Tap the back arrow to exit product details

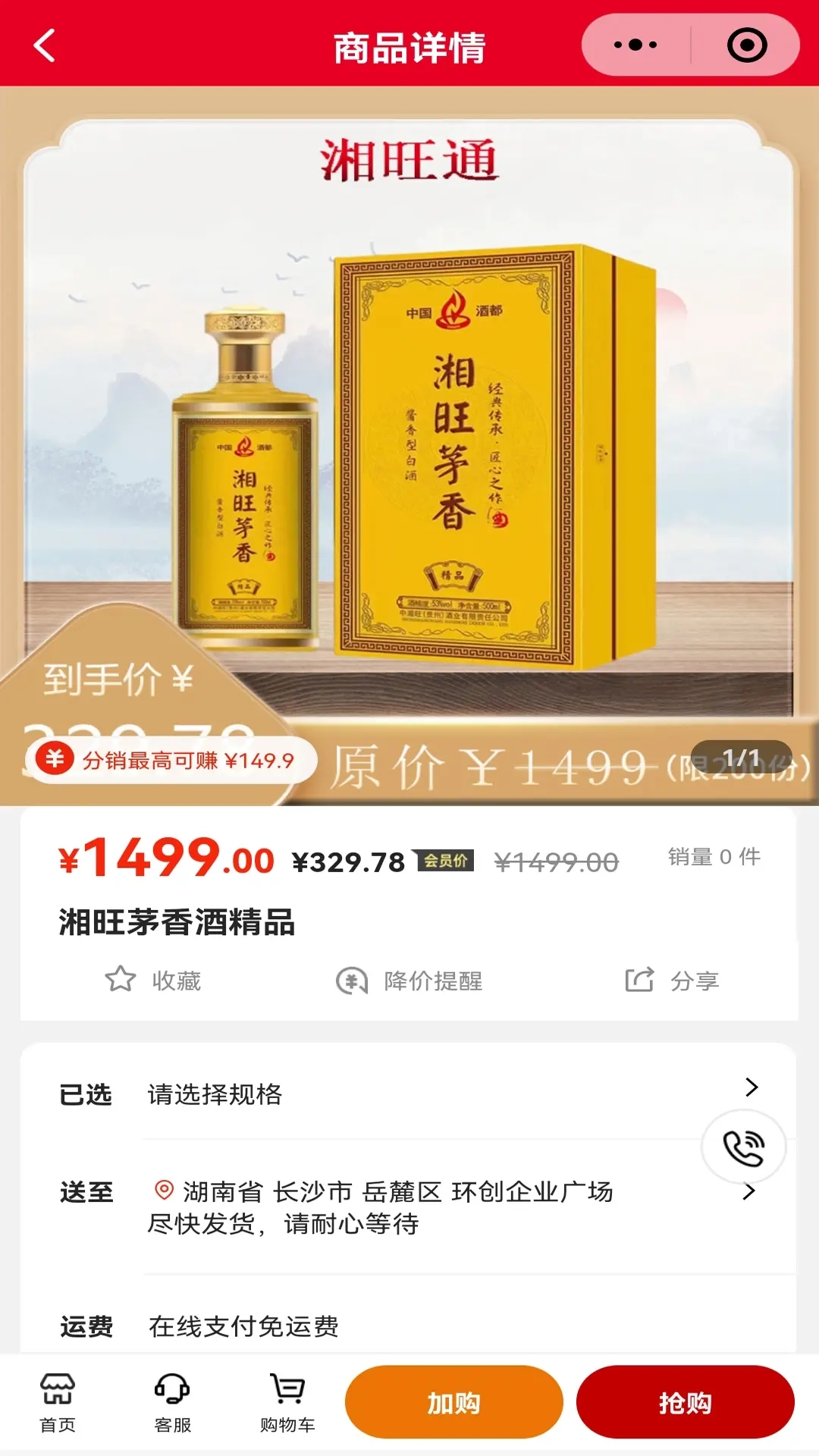(43, 45)
